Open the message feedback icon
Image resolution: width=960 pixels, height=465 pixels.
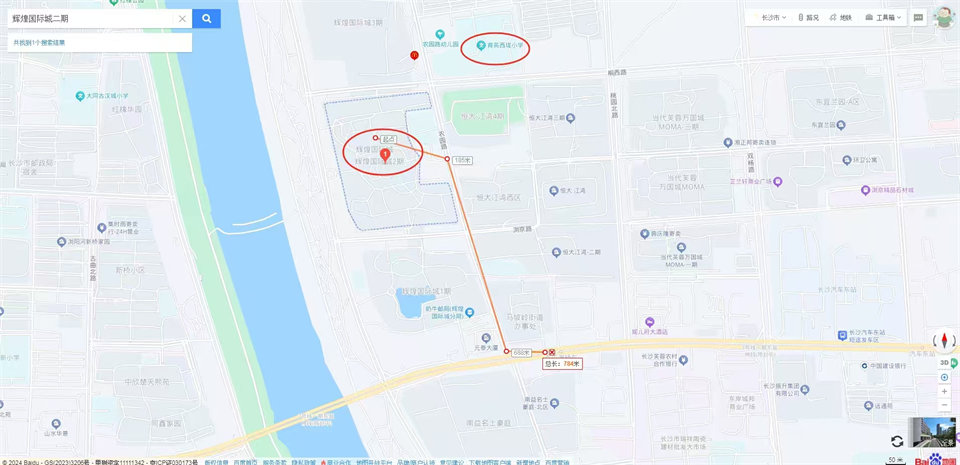click(x=918, y=17)
